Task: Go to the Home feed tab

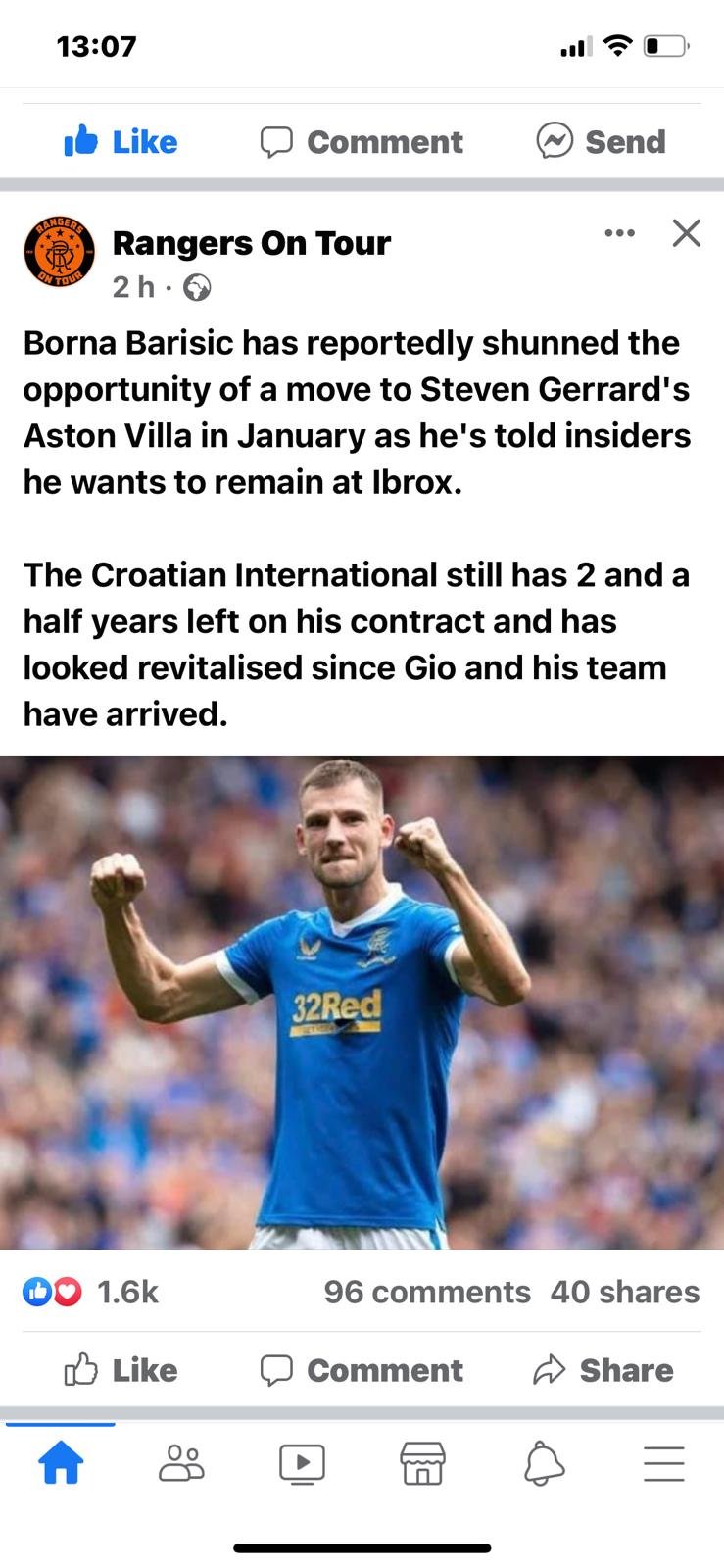Action: 61,1464
